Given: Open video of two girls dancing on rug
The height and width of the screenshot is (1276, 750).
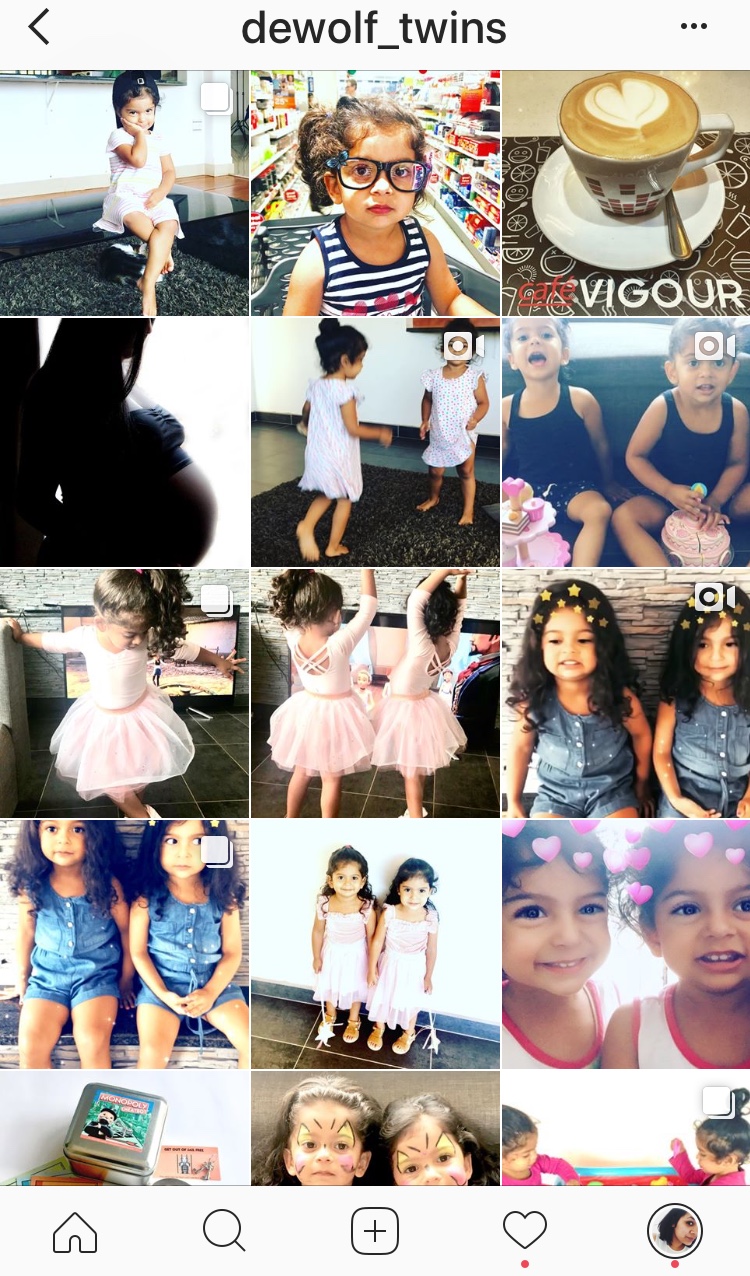Looking at the screenshot, I should coord(375,443).
